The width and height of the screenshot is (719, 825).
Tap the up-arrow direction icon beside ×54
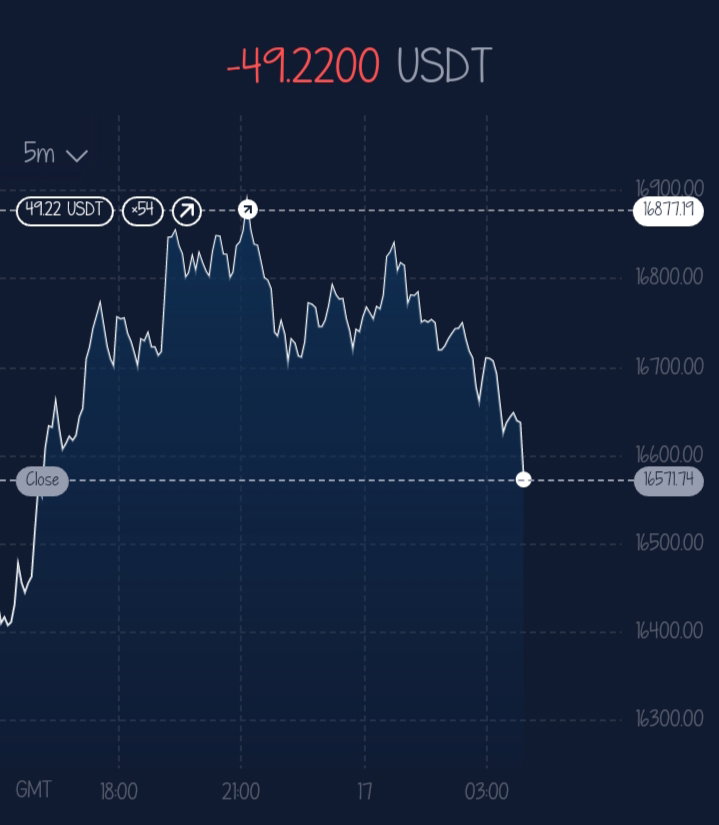tap(187, 211)
